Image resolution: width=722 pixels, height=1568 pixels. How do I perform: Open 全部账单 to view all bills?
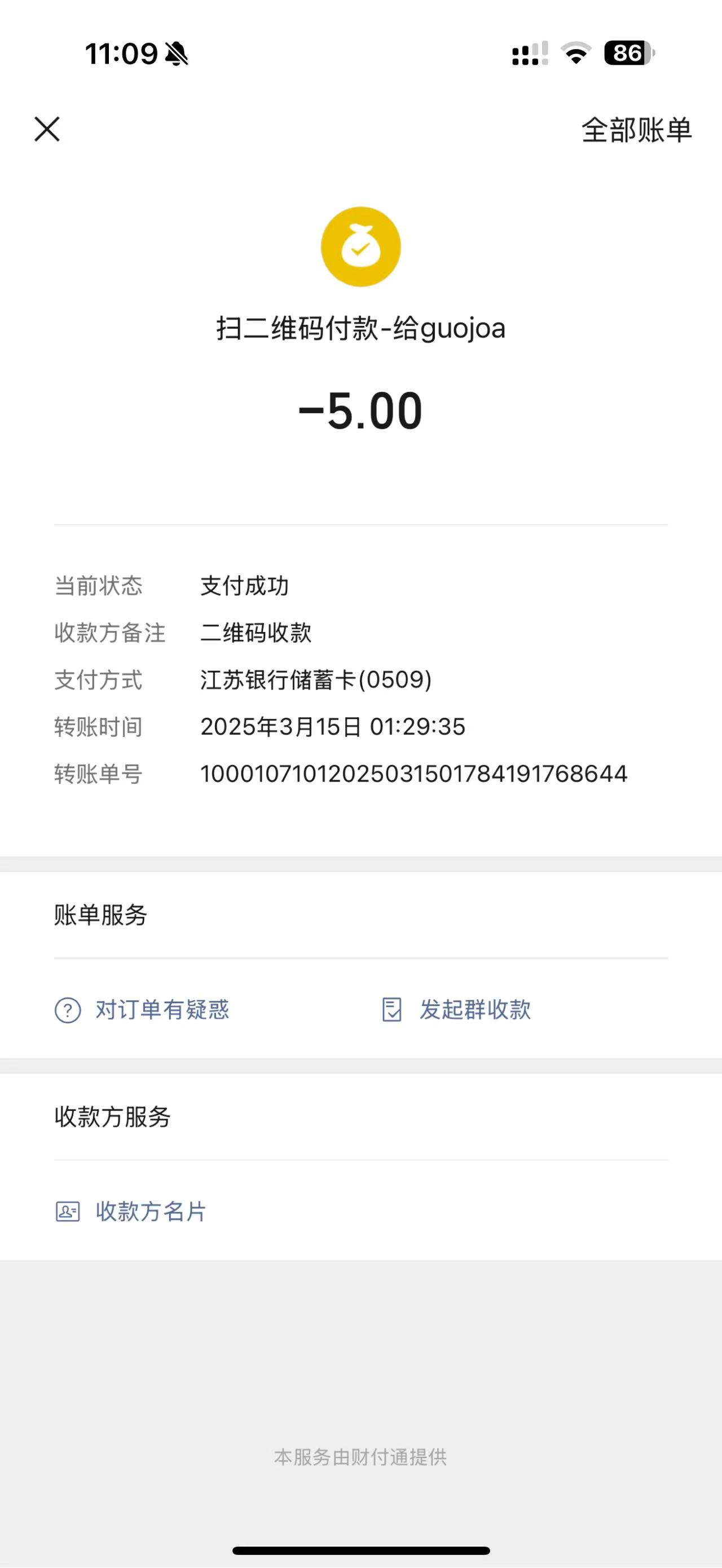[636, 130]
